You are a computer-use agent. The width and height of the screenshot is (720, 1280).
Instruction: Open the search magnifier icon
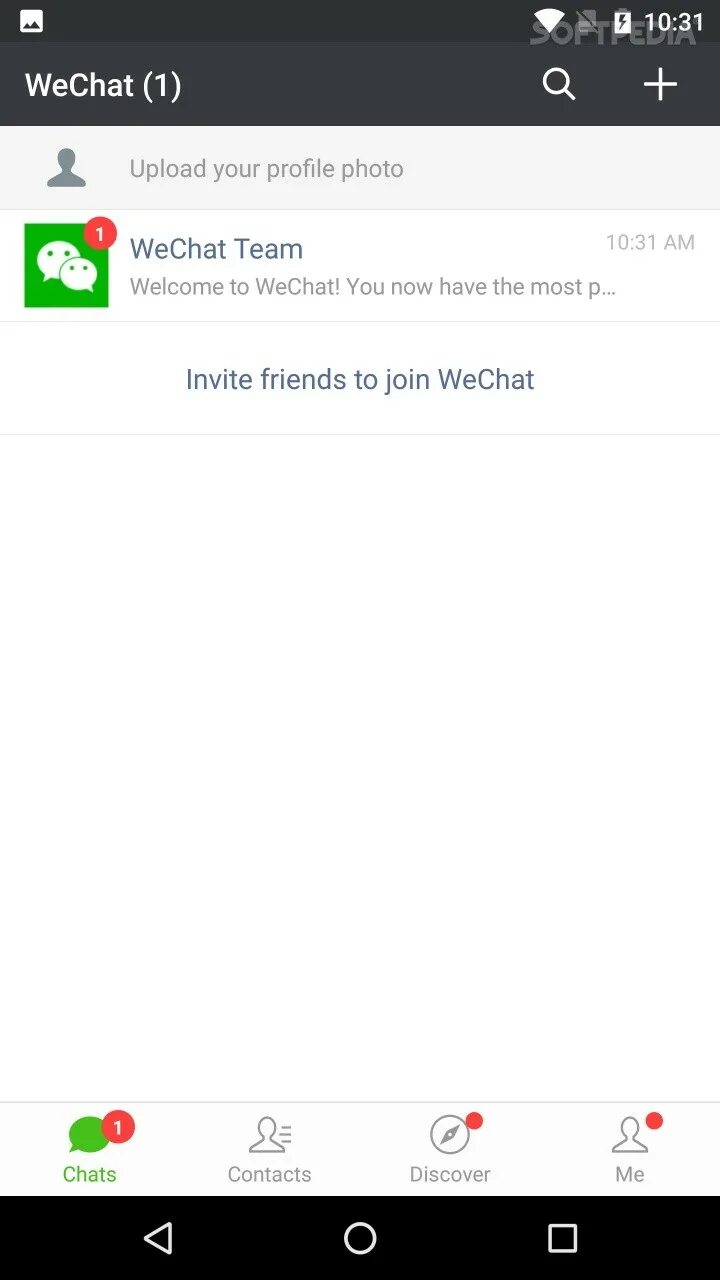(559, 84)
